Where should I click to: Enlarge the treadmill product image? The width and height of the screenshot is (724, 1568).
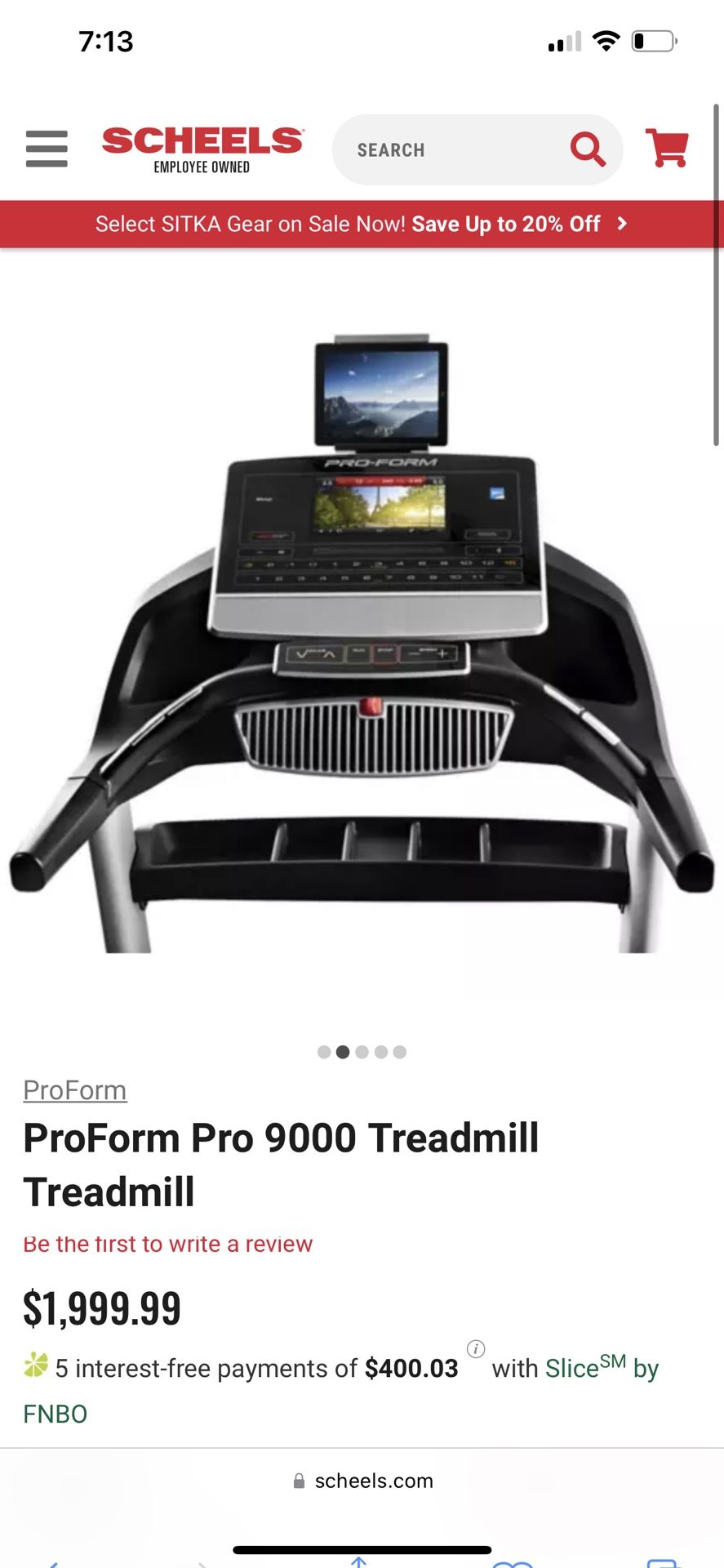click(x=362, y=645)
